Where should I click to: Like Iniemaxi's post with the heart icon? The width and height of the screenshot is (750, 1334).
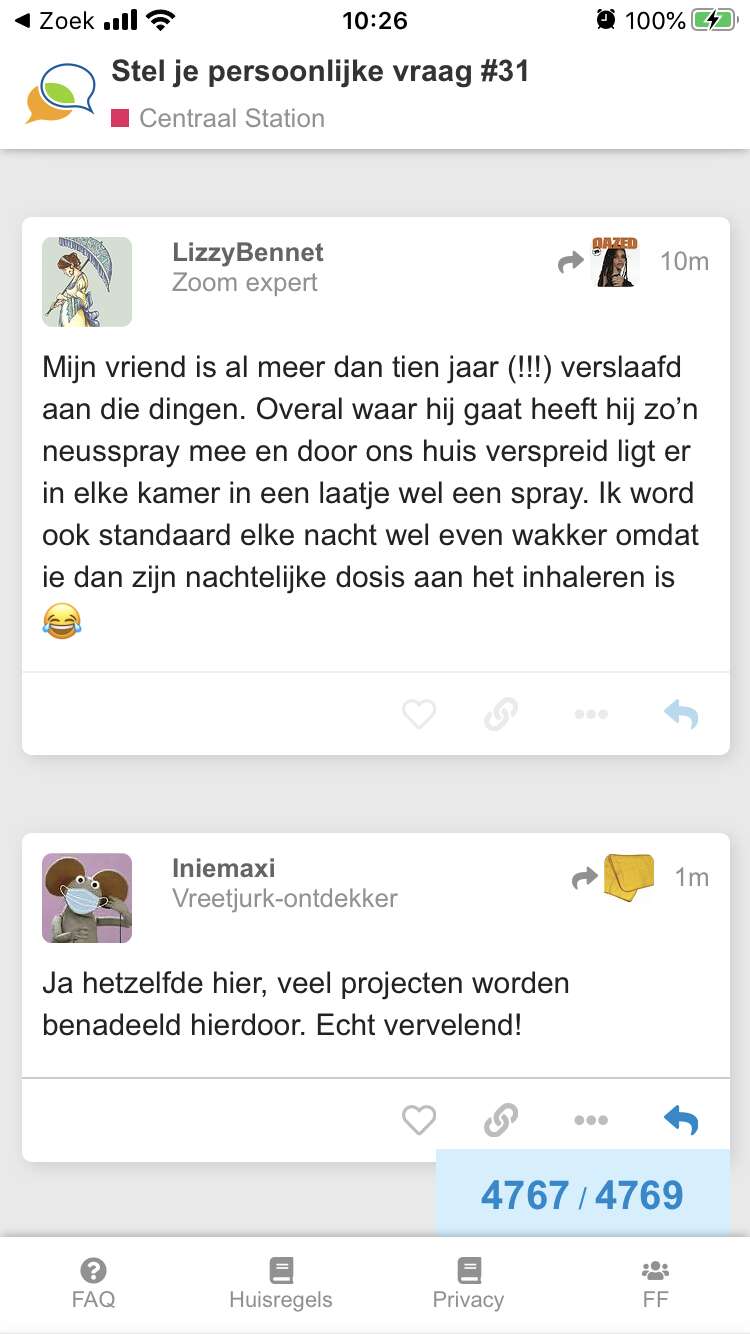(419, 1120)
